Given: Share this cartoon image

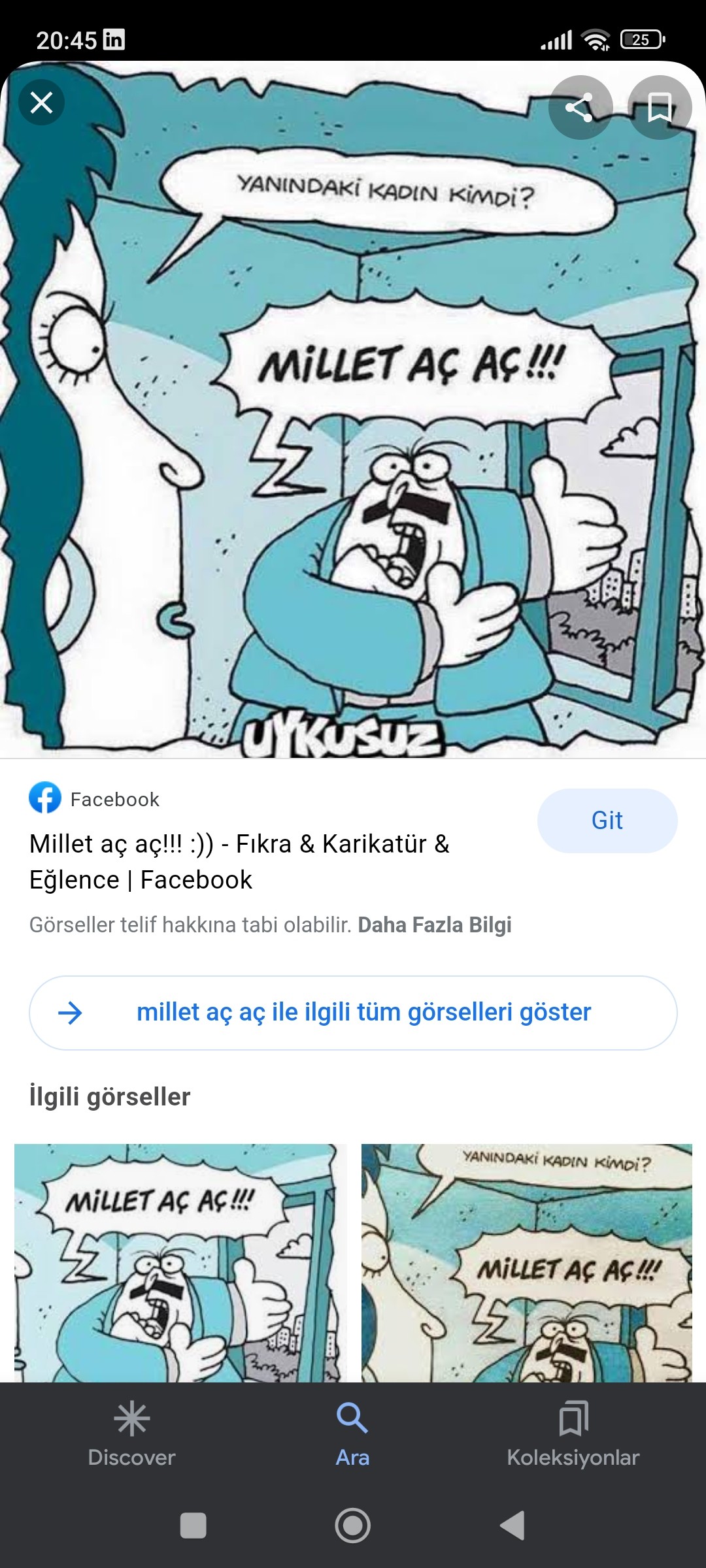Looking at the screenshot, I should [x=580, y=107].
